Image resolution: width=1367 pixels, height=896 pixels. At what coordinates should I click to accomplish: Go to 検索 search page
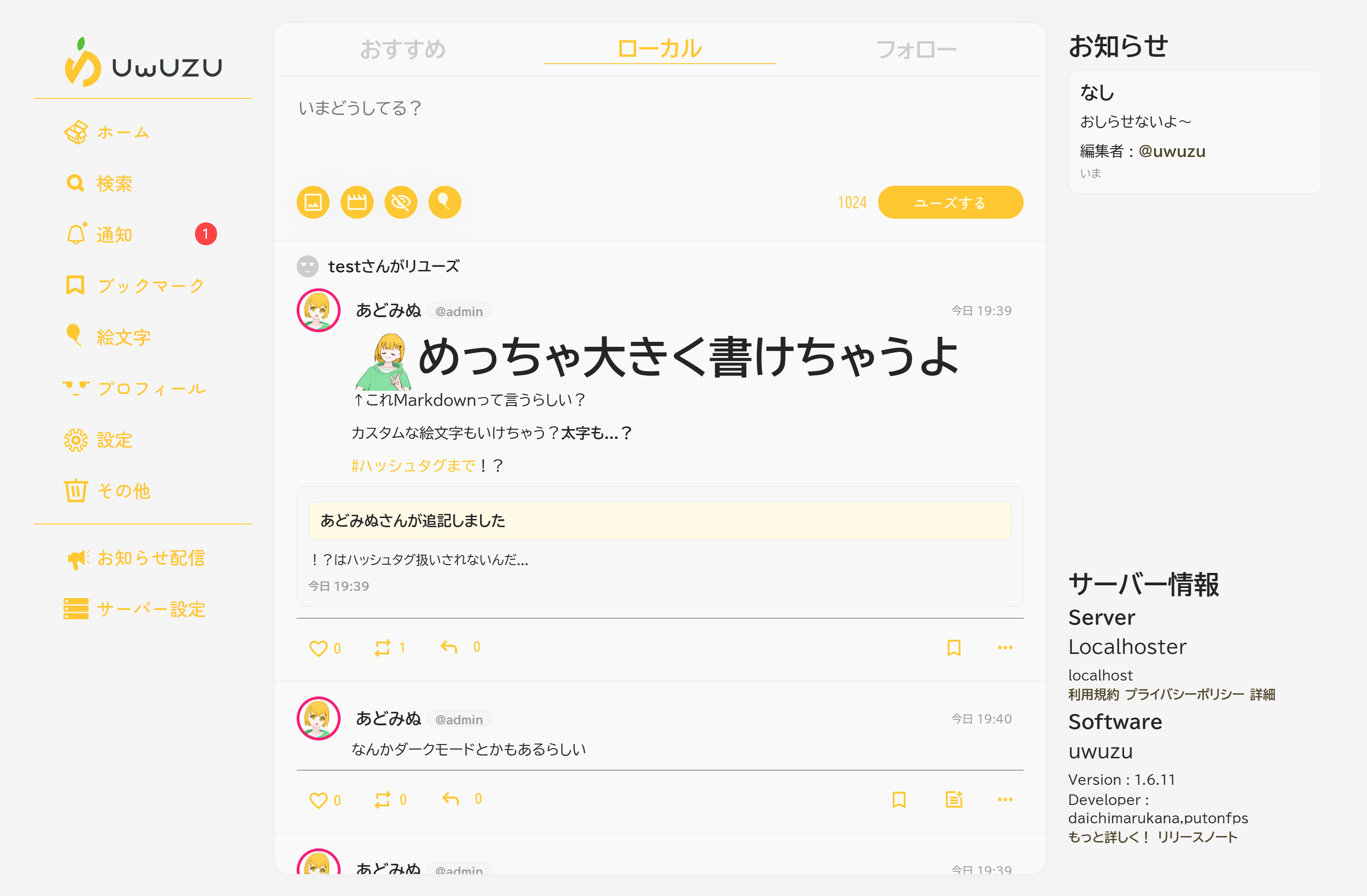coord(114,183)
